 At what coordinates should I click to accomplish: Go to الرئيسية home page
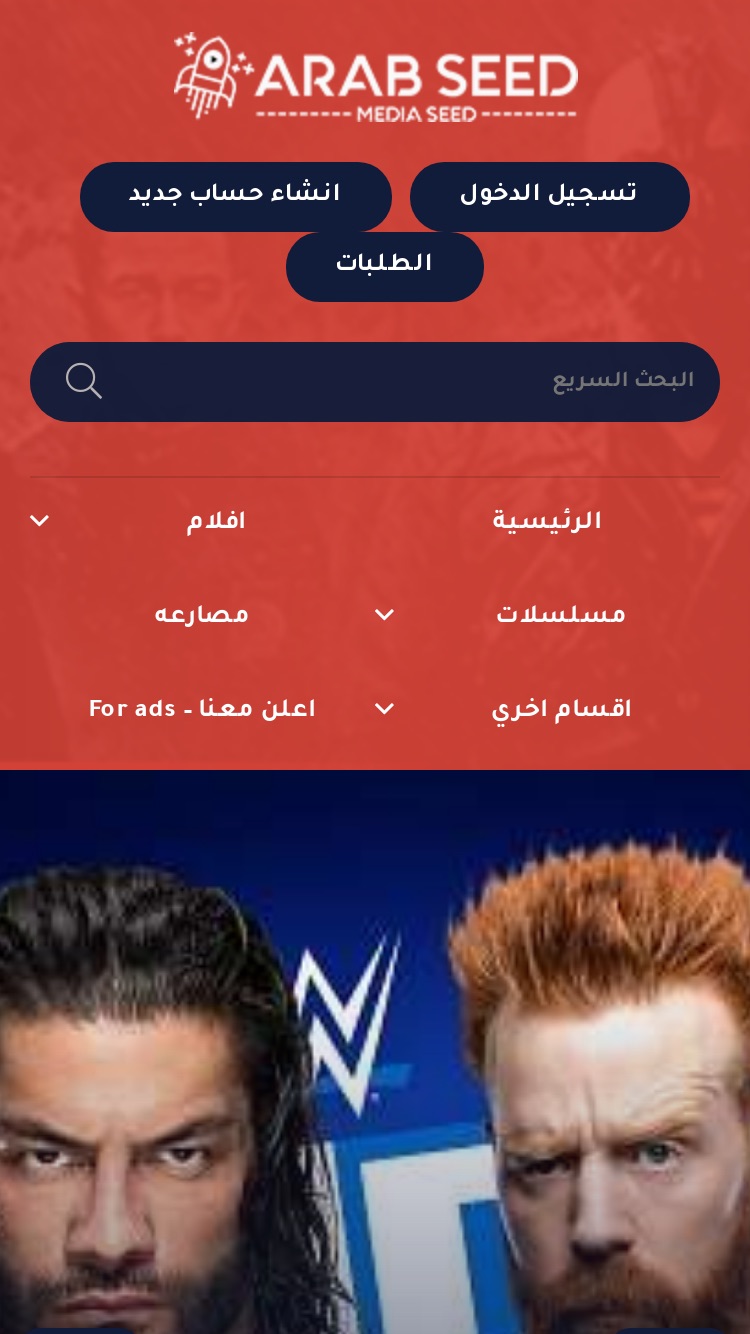(x=547, y=521)
